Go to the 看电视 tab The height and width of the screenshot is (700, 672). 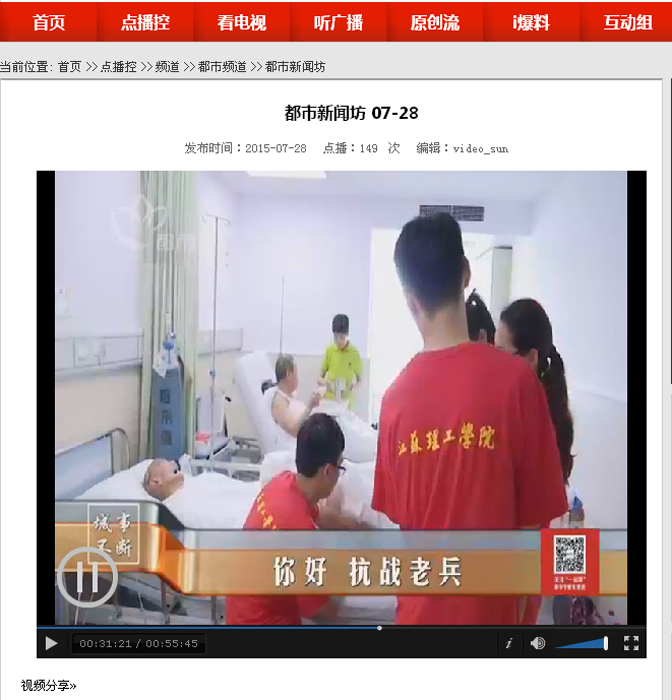242,22
